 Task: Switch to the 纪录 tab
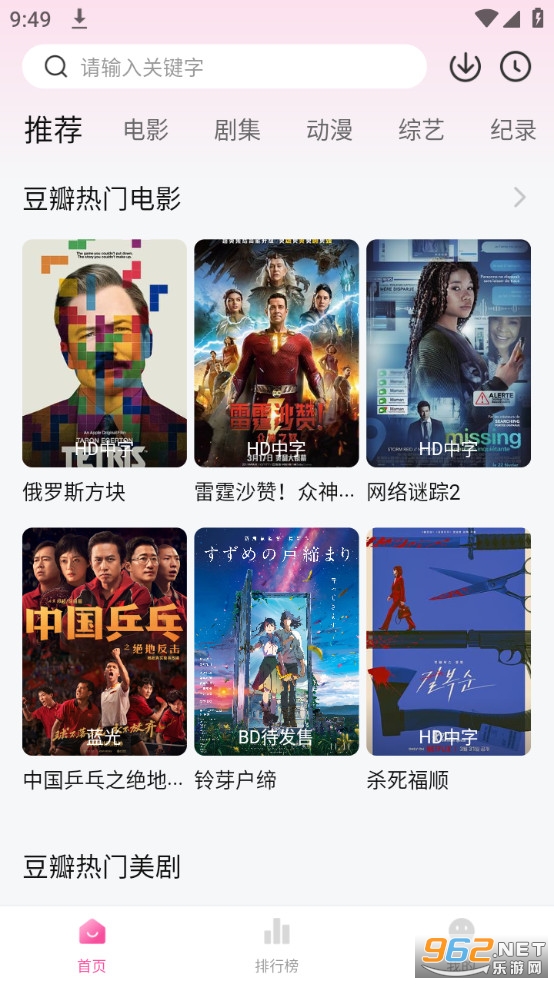click(x=513, y=130)
